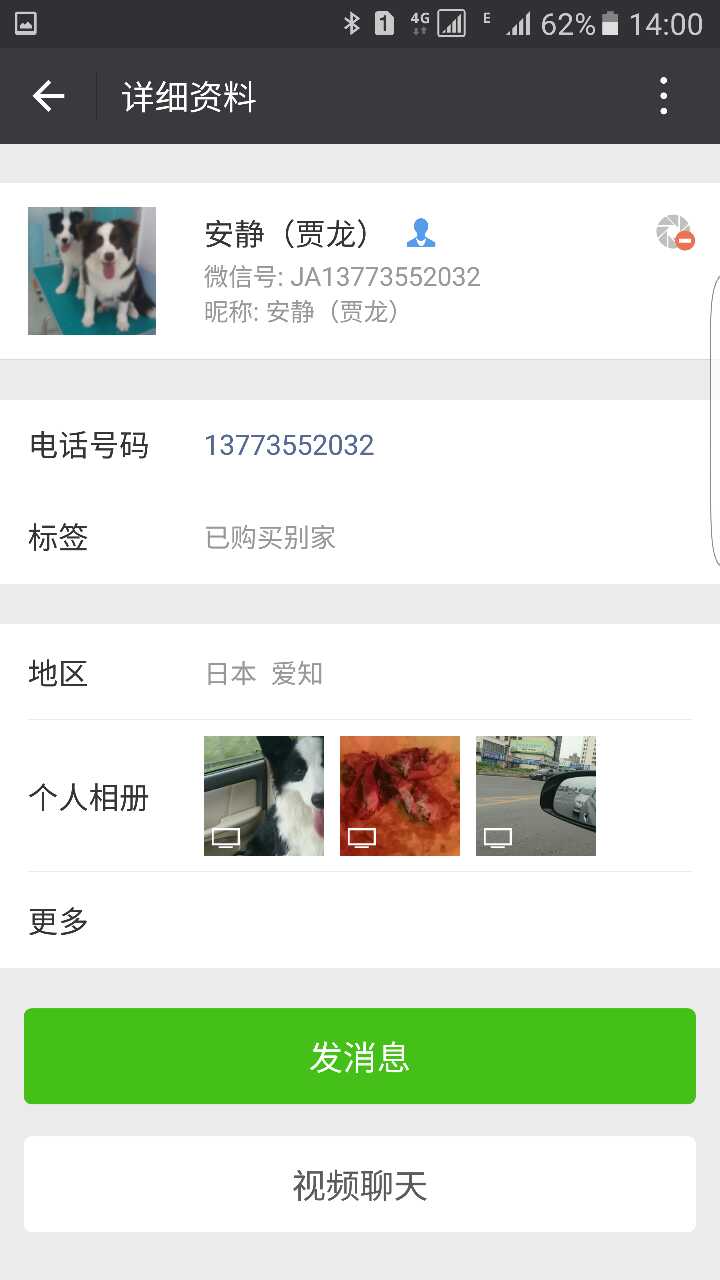
Task: Call phone number 13773552032
Action: [x=289, y=445]
